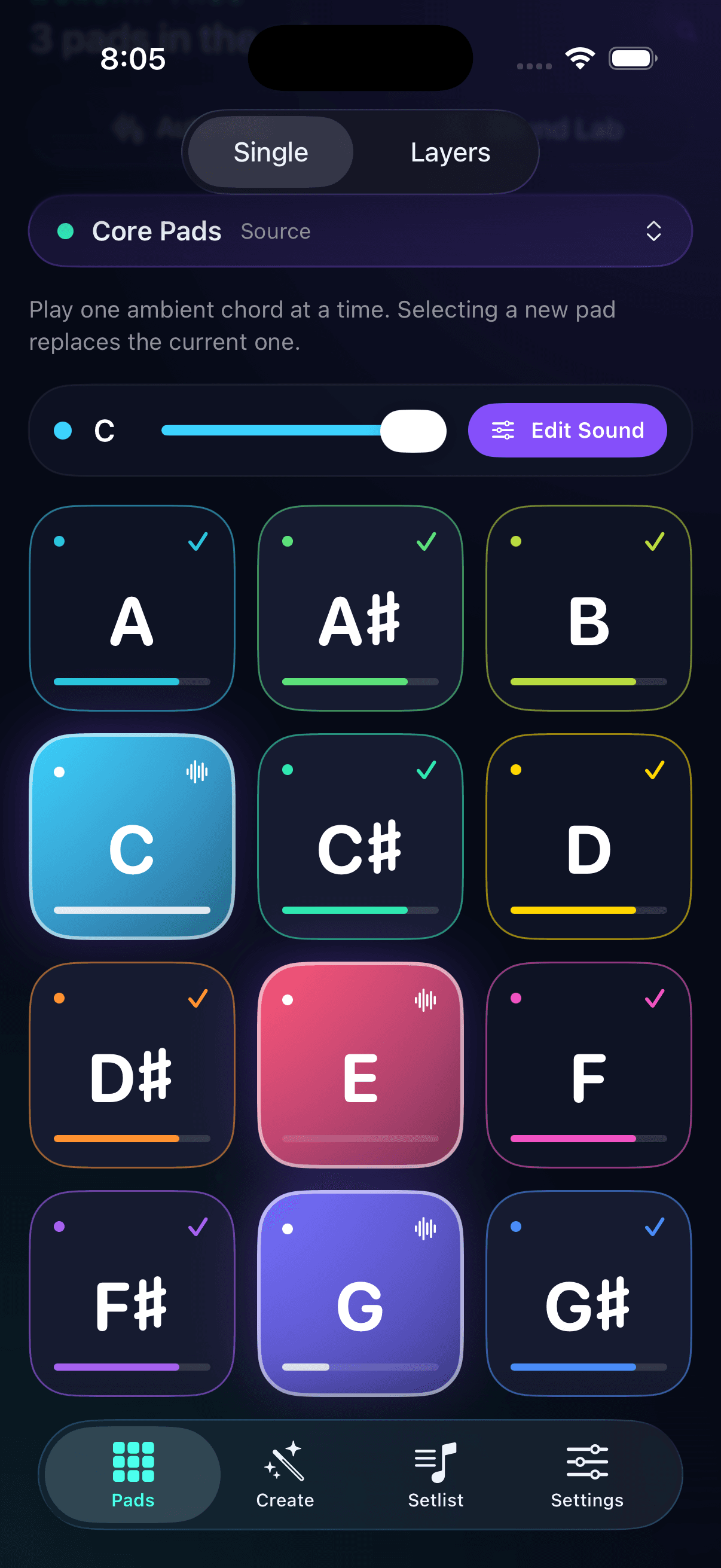Select the F pad
The image size is (721, 1568).
[588, 1065]
